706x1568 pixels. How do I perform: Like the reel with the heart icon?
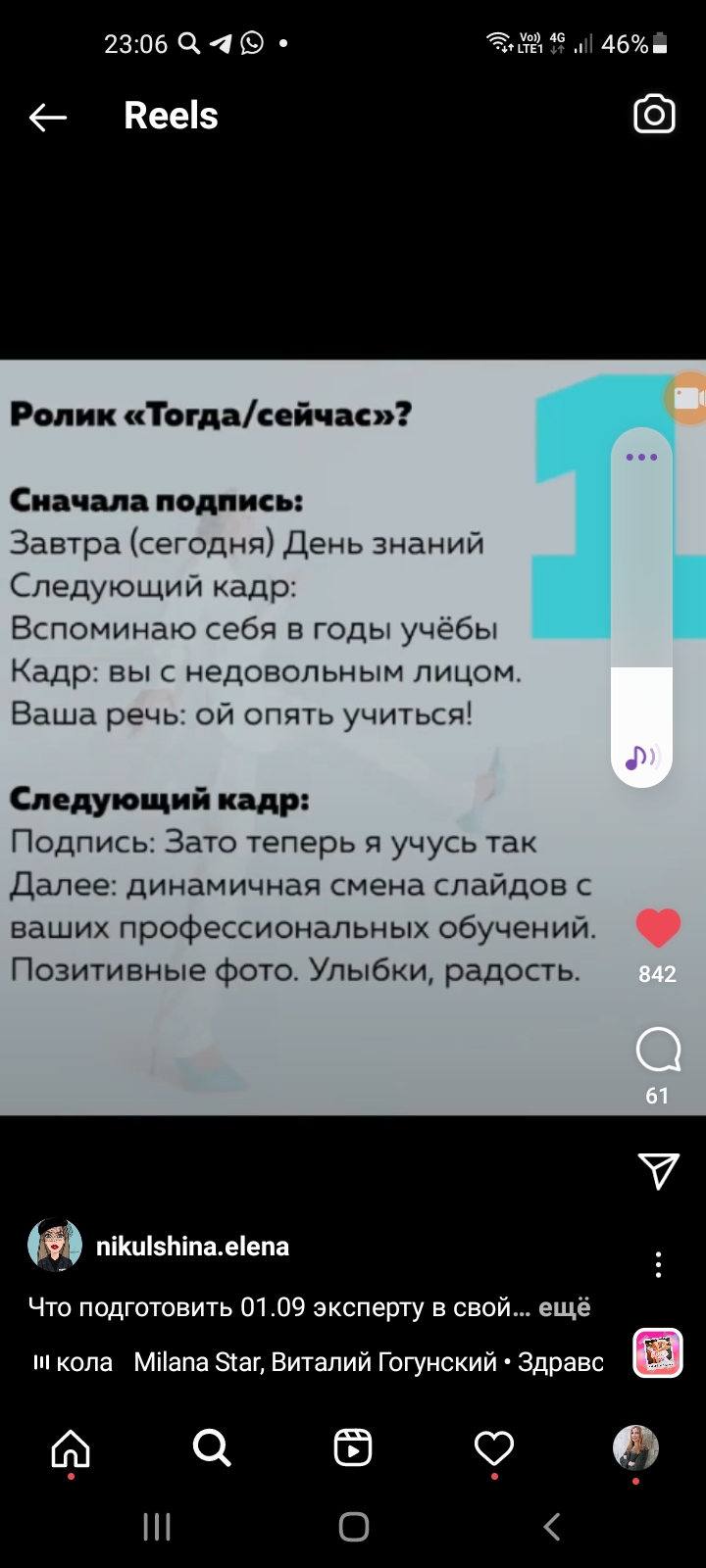point(658,928)
